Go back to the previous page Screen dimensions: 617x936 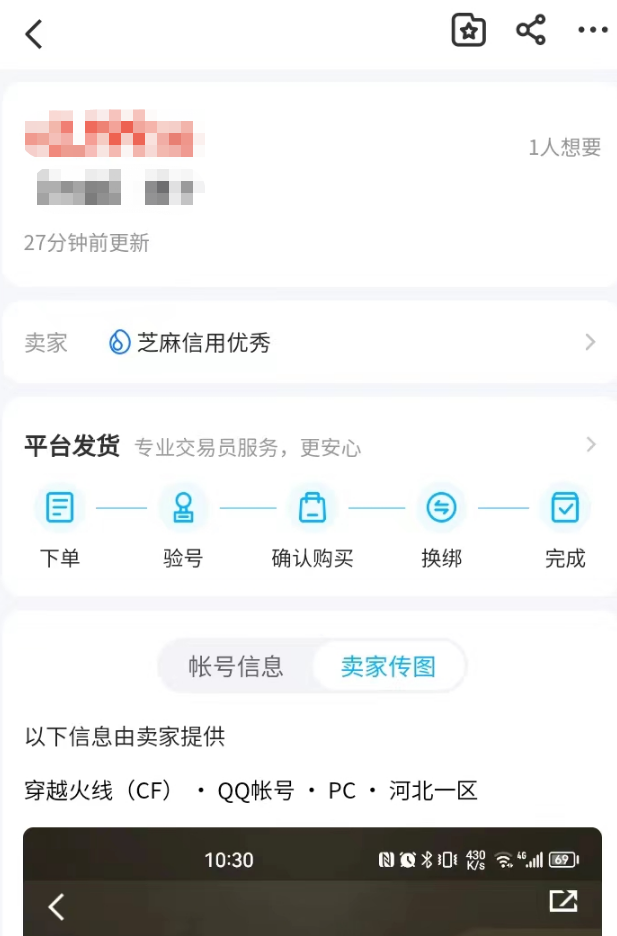[34, 34]
